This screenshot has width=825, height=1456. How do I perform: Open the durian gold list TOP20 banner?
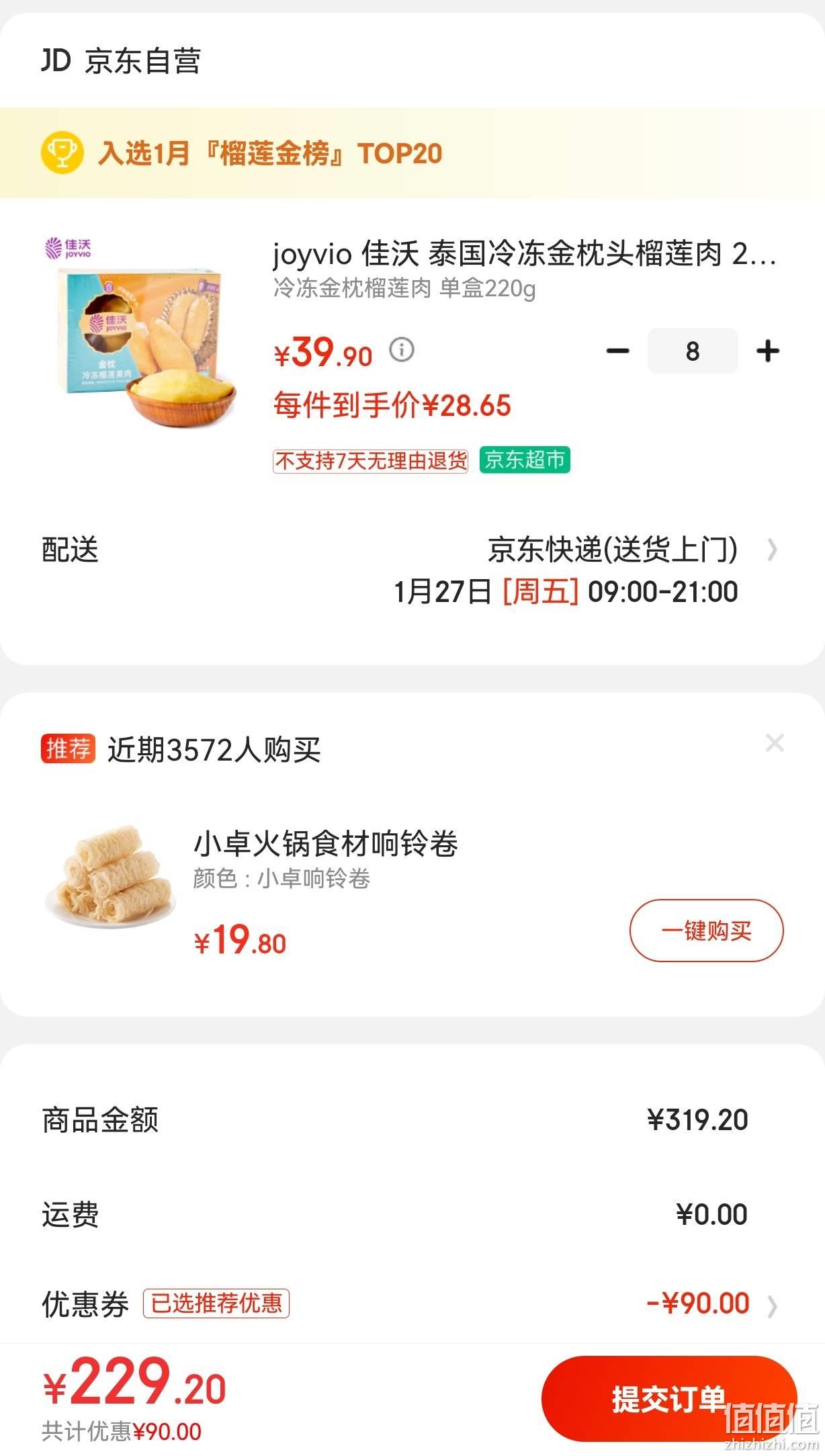tap(412, 153)
